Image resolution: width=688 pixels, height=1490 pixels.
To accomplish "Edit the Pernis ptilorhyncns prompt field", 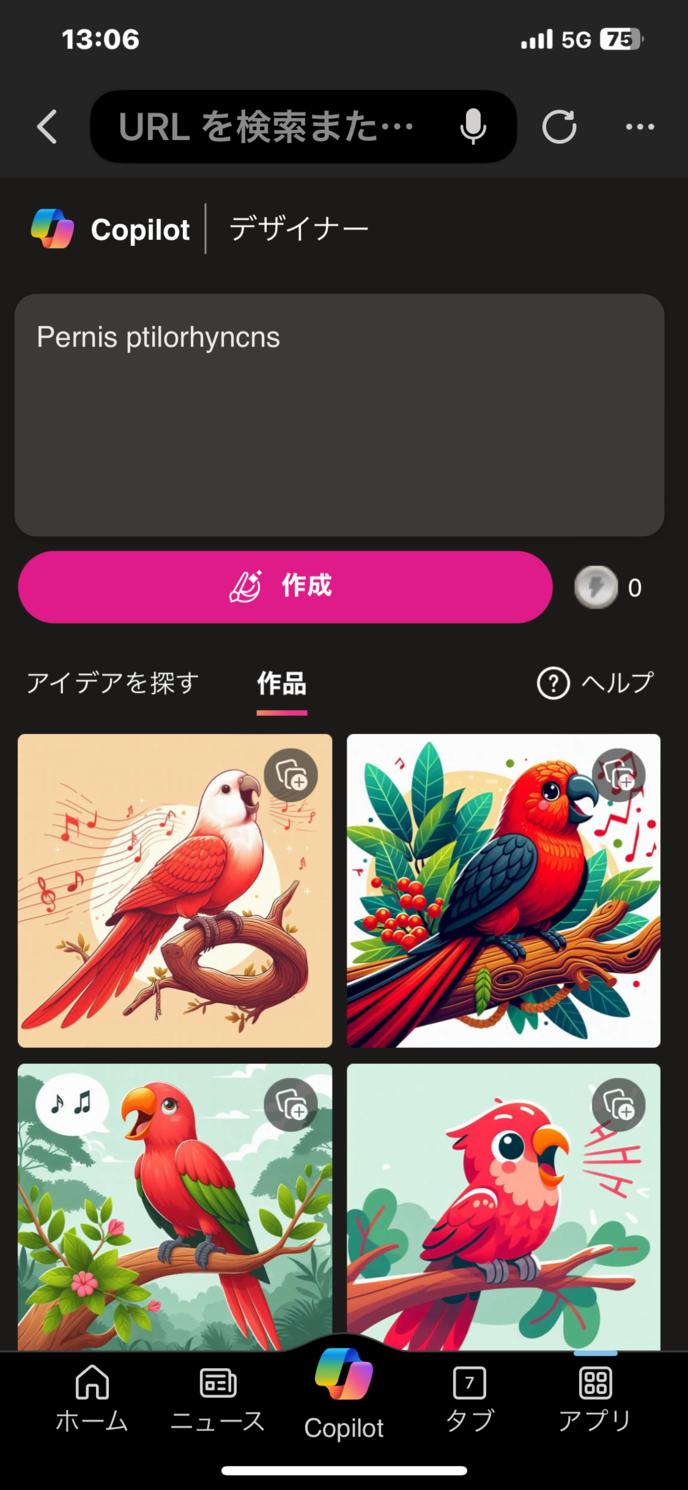I will click(339, 414).
